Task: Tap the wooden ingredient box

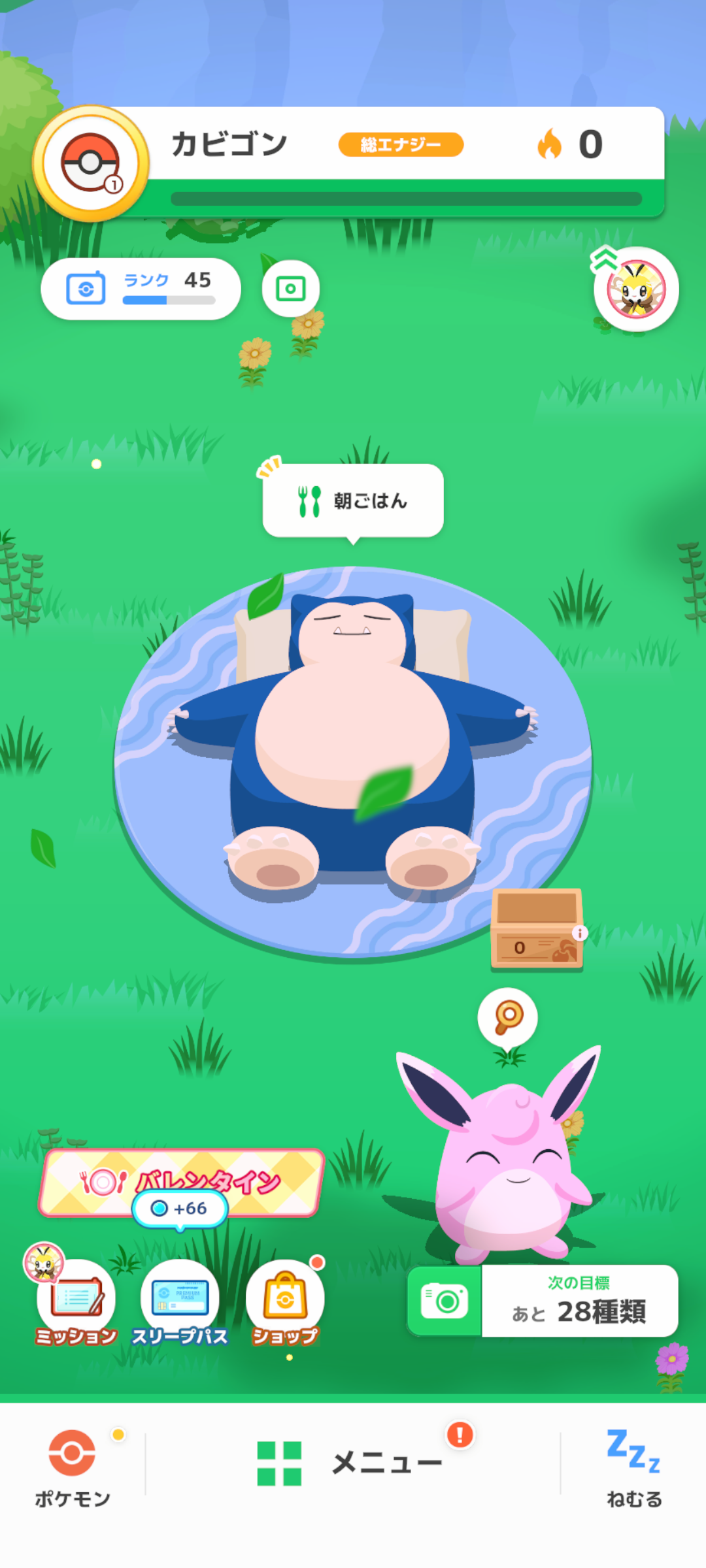Action: click(x=537, y=929)
